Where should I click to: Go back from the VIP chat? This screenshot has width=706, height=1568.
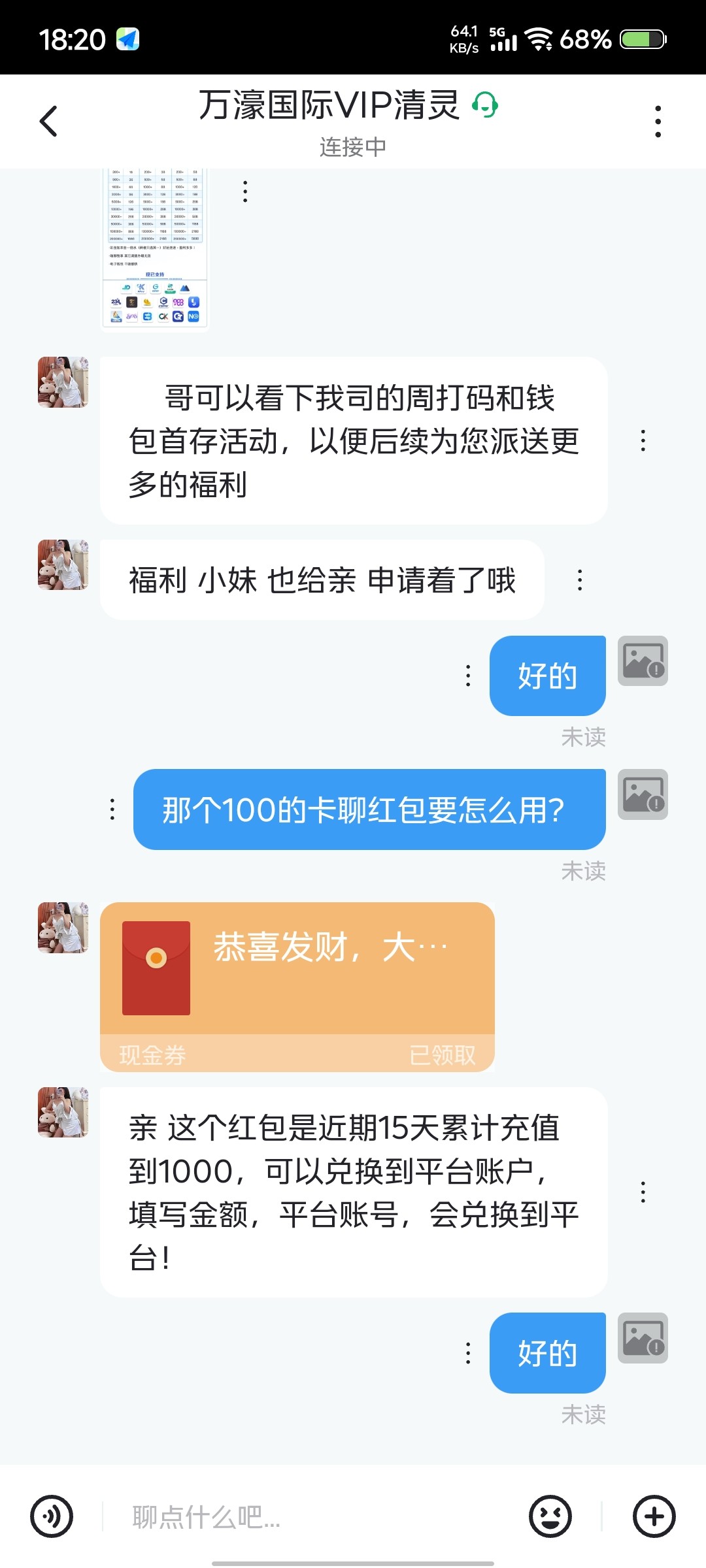coord(48,122)
